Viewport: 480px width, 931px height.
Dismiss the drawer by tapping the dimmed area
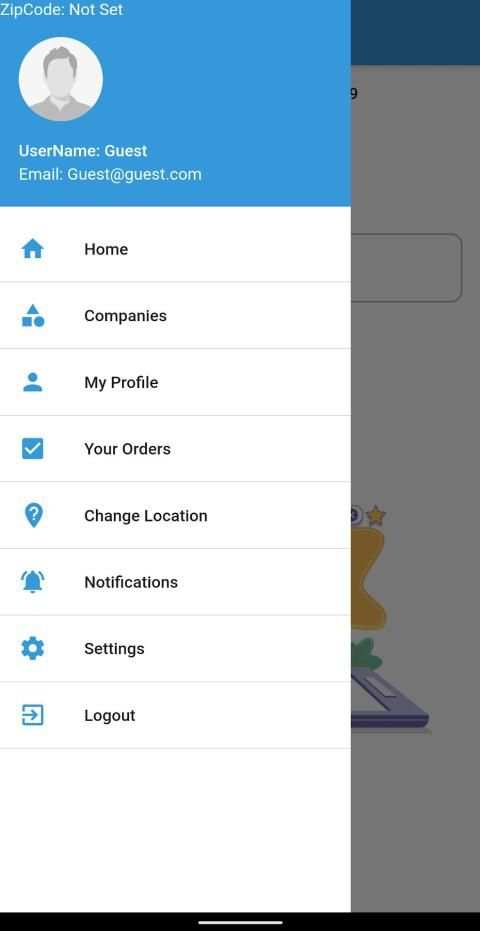pyautogui.click(x=415, y=475)
